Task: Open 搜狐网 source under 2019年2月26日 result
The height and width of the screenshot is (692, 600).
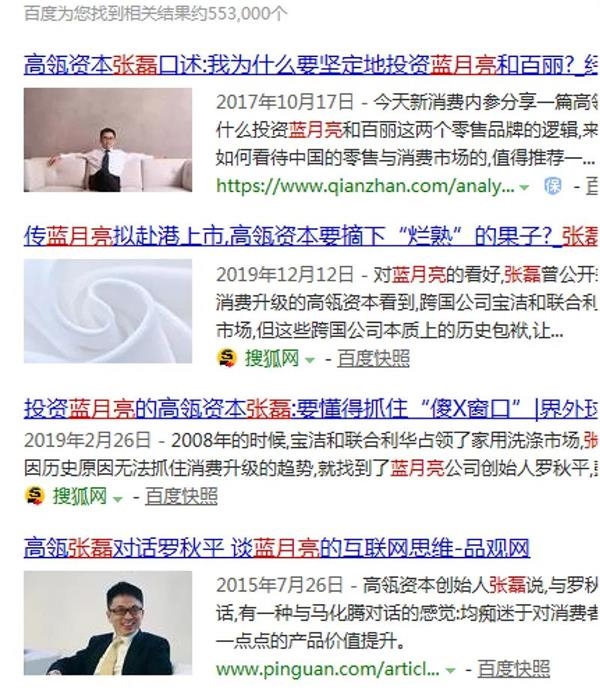Action: pyautogui.click(x=76, y=495)
